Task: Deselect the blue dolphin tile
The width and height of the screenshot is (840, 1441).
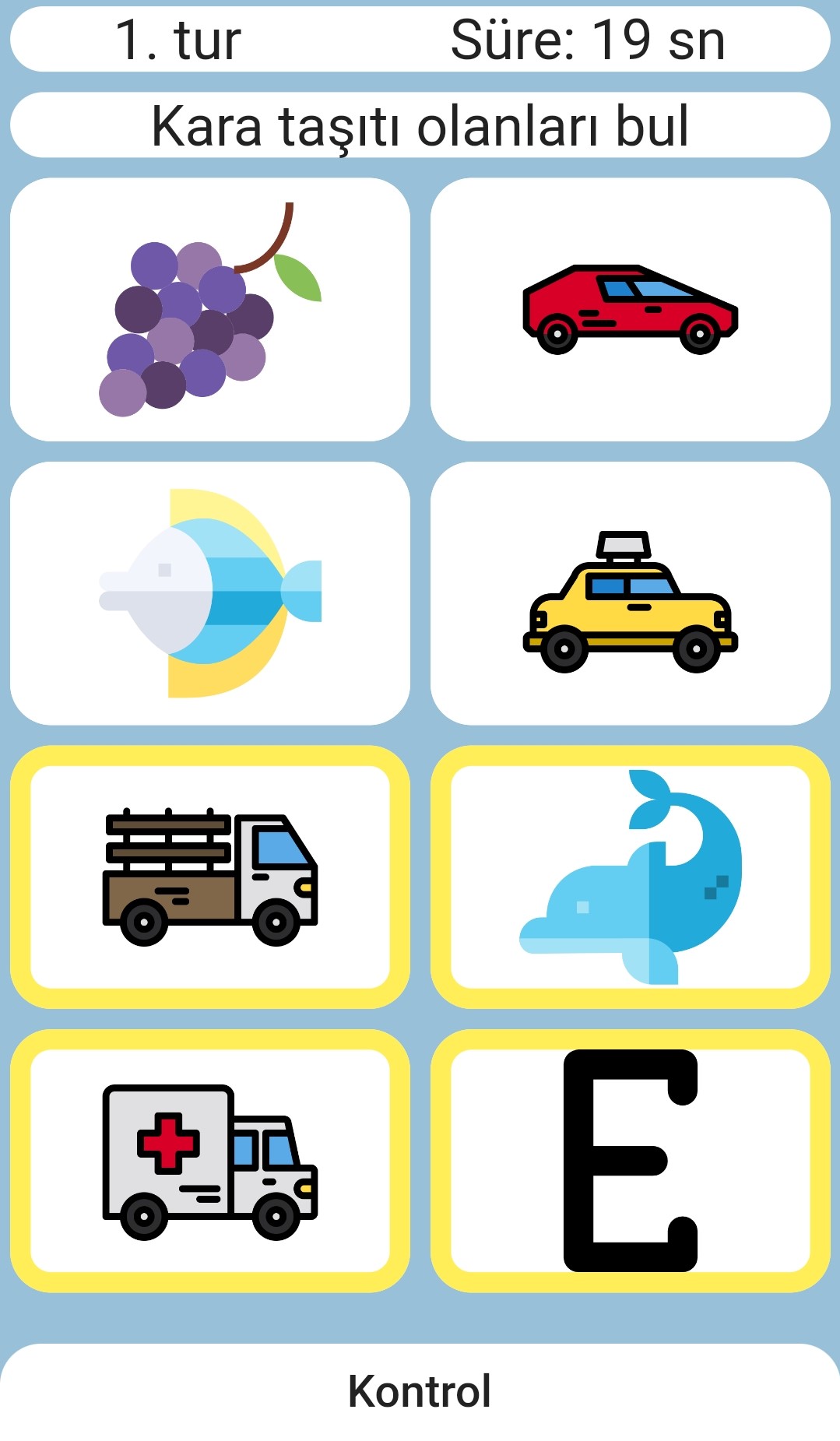Action: [x=631, y=877]
